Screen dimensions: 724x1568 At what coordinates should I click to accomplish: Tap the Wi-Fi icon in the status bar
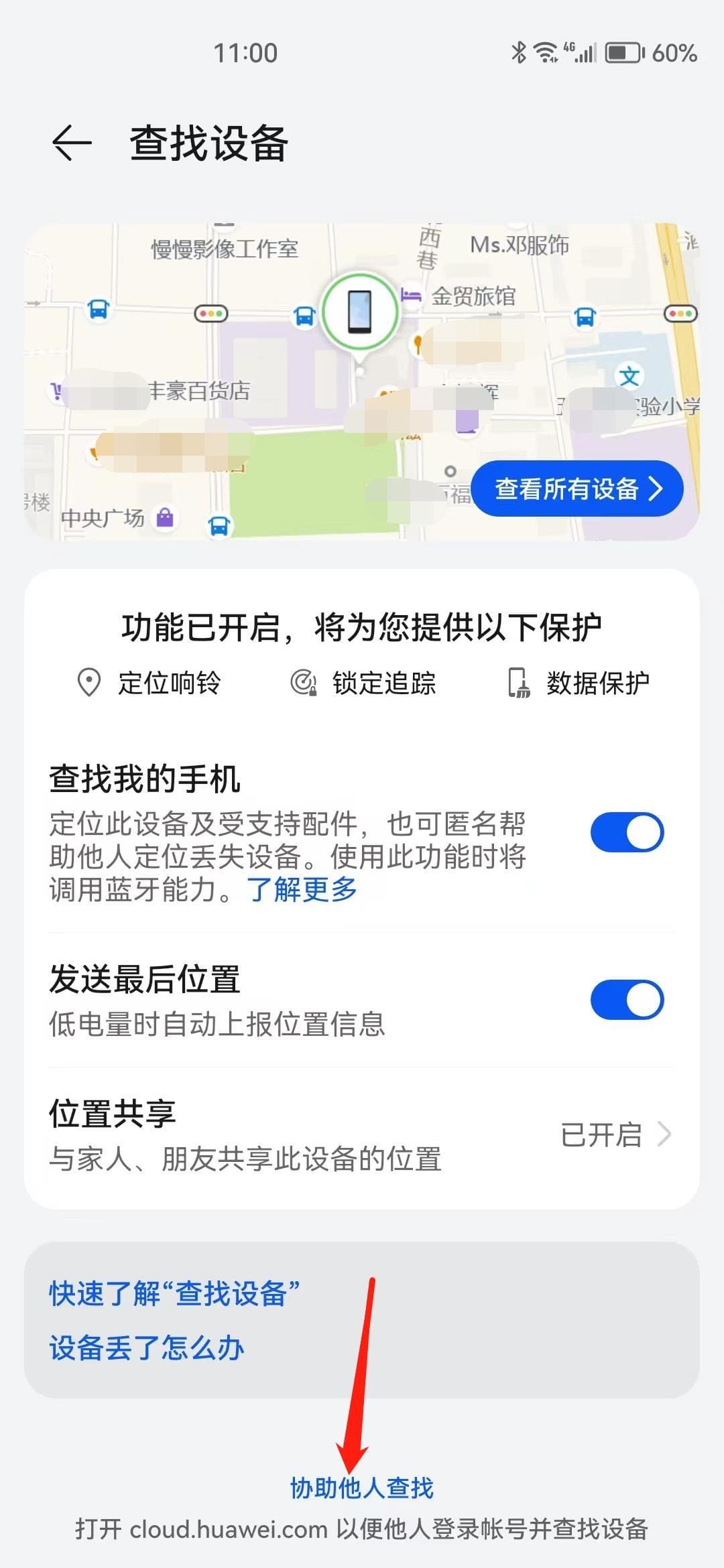[x=544, y=50]
